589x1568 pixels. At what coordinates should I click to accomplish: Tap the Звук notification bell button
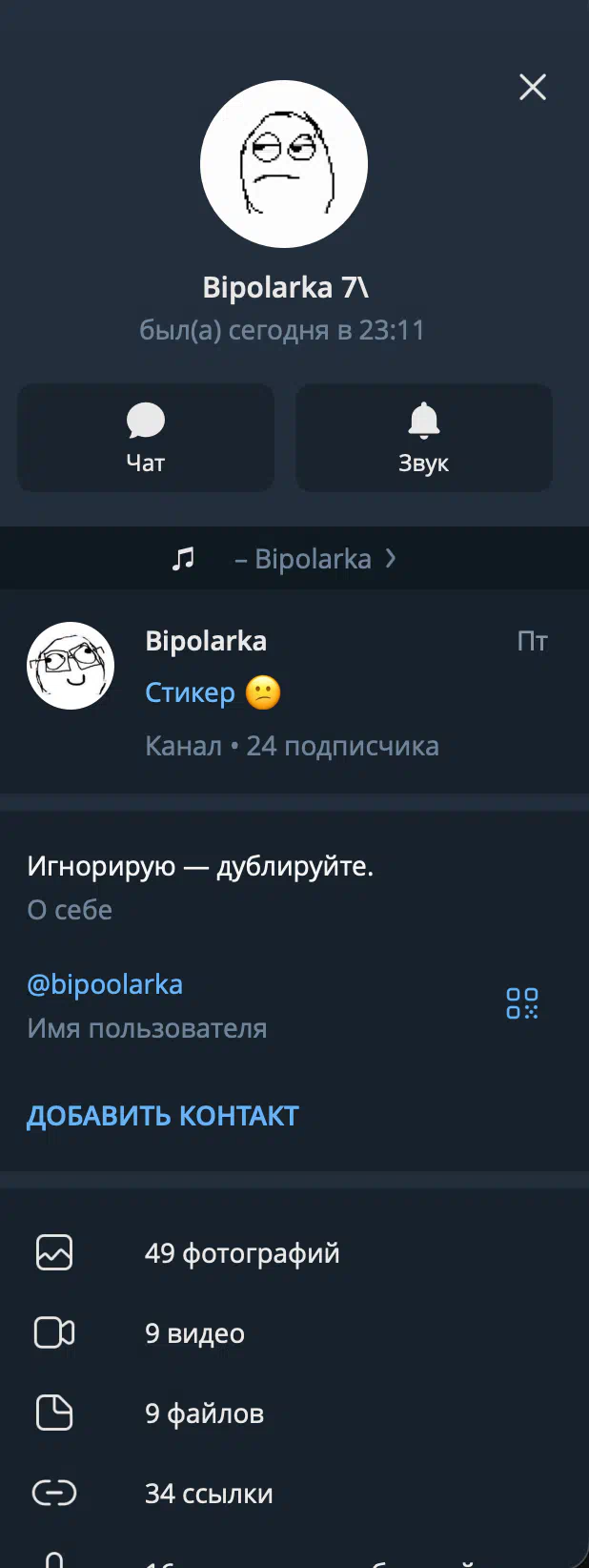click(x=424, y=438)
